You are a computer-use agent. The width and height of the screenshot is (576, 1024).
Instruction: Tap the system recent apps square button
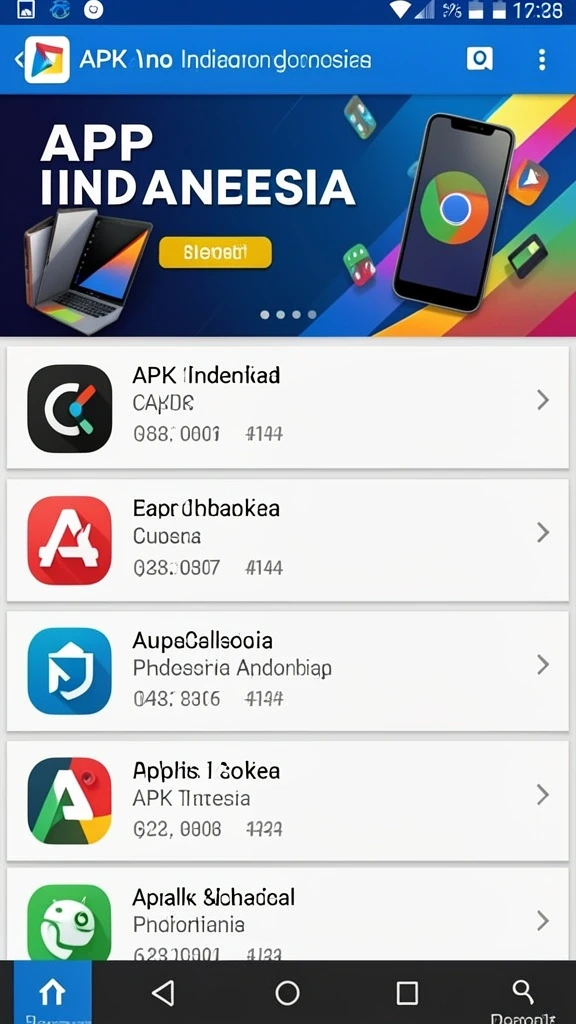coord(407,993)
